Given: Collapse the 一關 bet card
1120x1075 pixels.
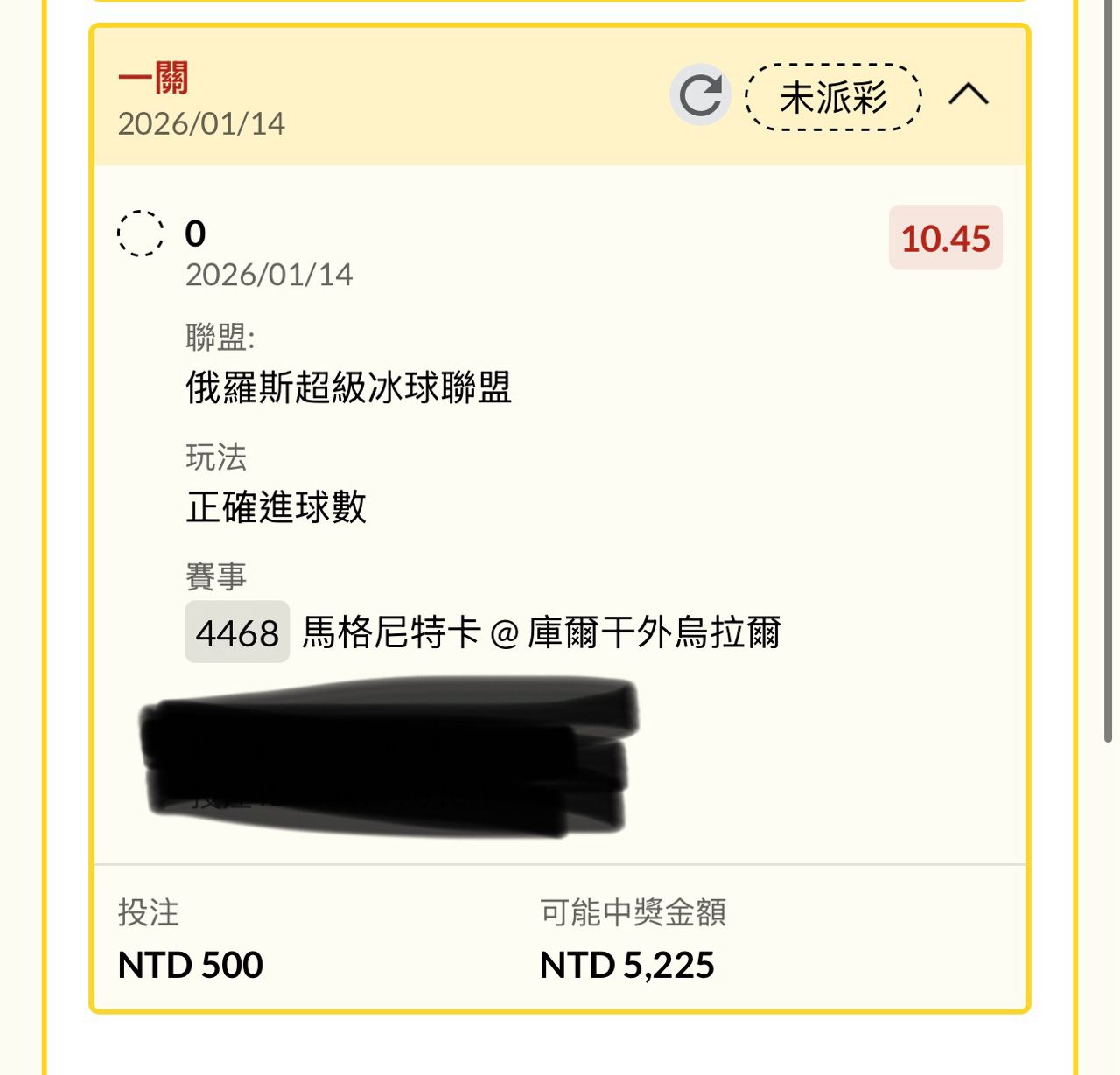Looking at the screenshot, I should click(969, 94).
